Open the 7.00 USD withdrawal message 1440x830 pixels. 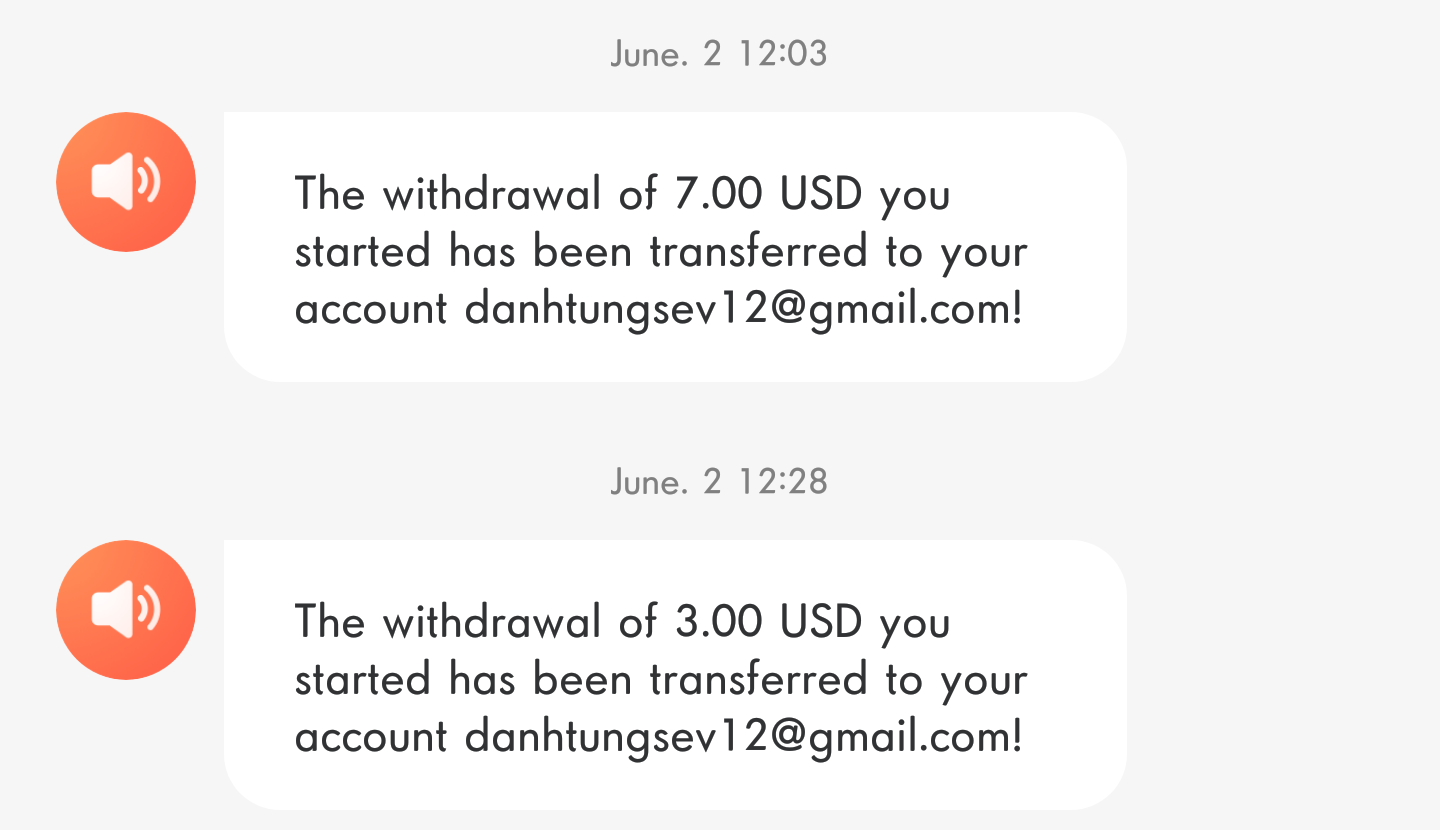point(675,248)
